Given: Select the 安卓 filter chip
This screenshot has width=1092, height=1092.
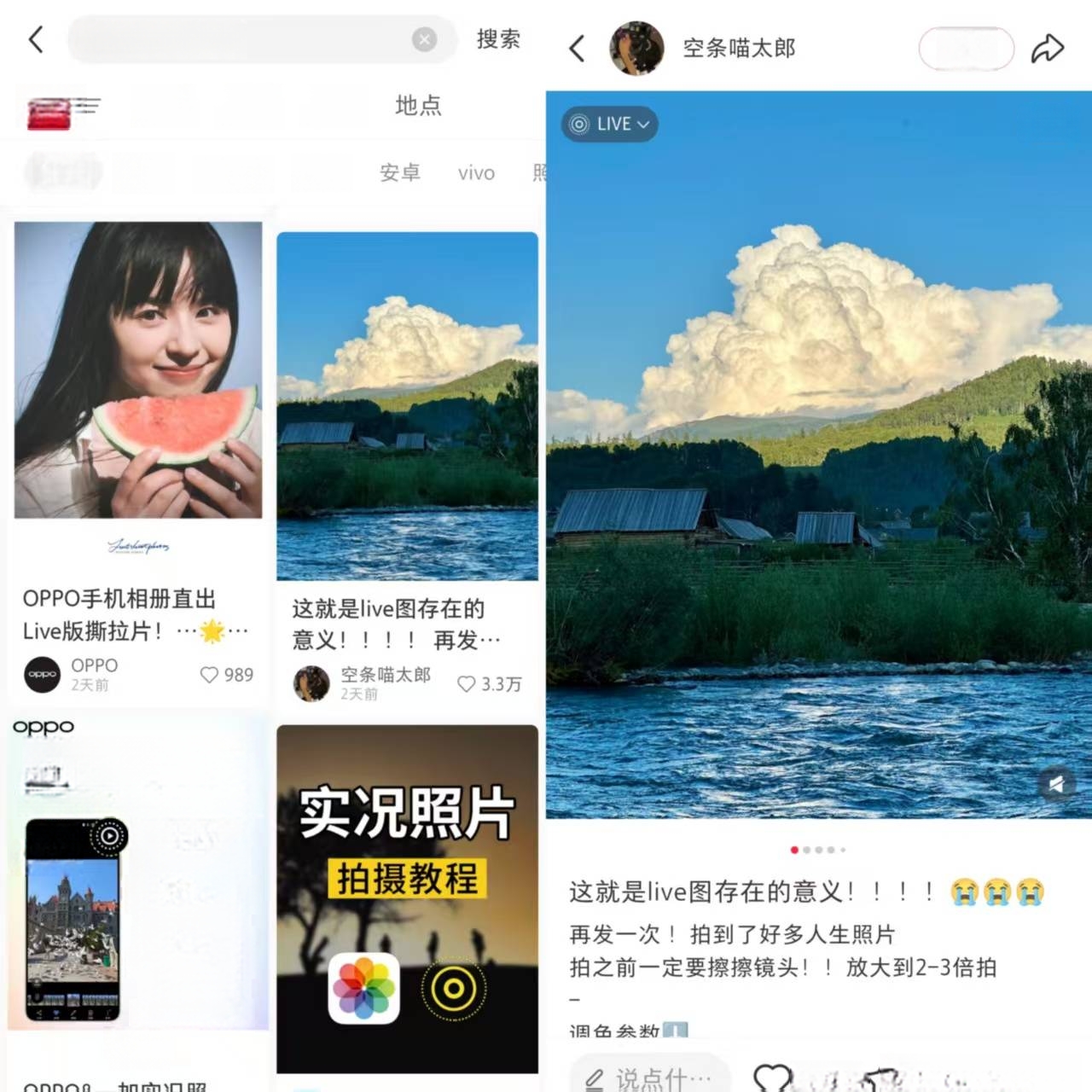Looking at the screenshot, I should 400,173.
